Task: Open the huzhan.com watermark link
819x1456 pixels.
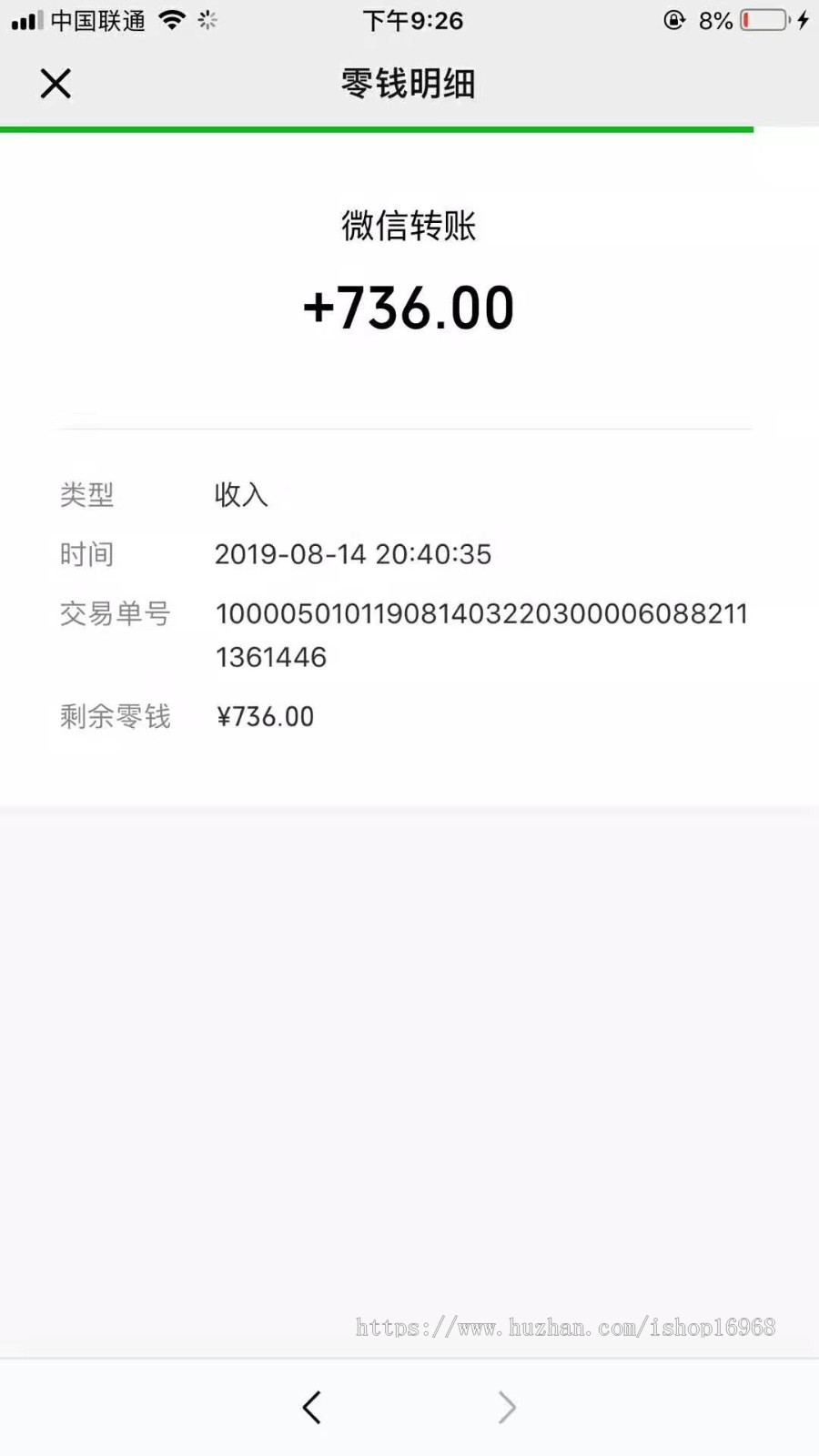Action: (x=564, y=1328)
